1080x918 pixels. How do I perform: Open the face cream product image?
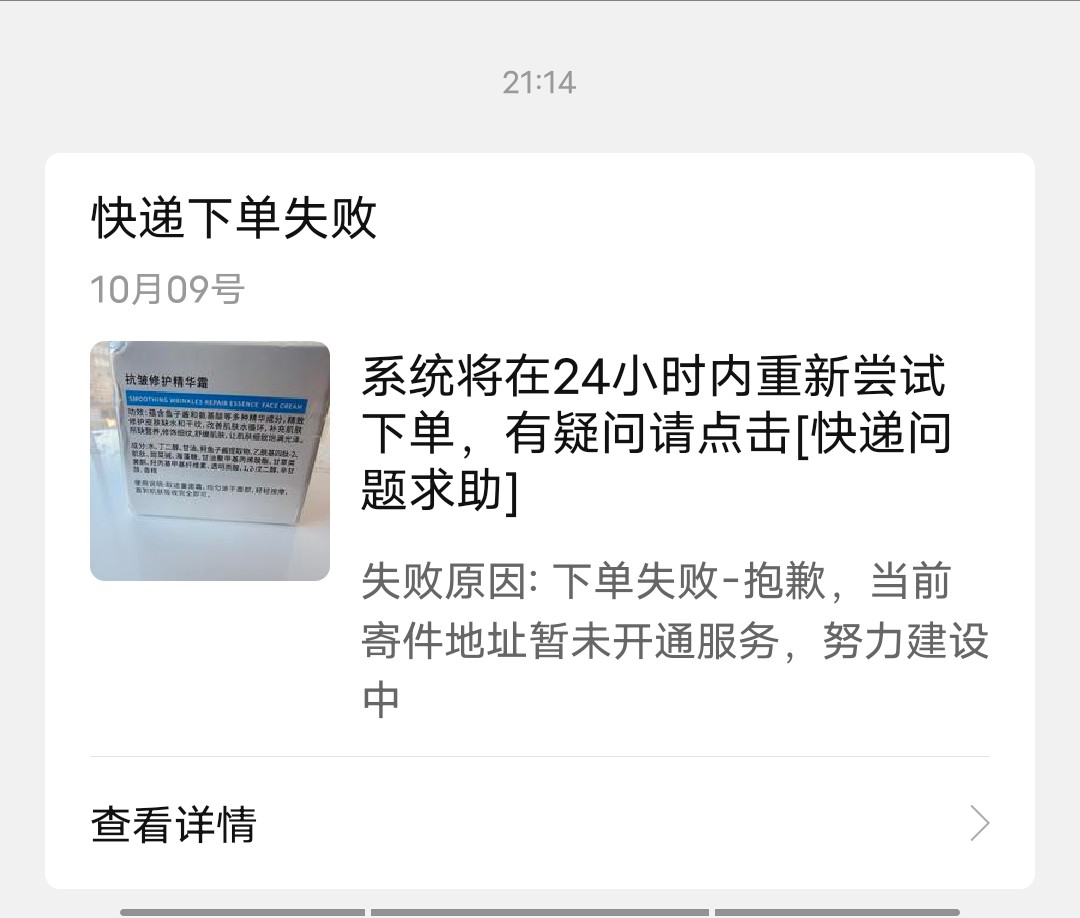(x=210, y=461)
